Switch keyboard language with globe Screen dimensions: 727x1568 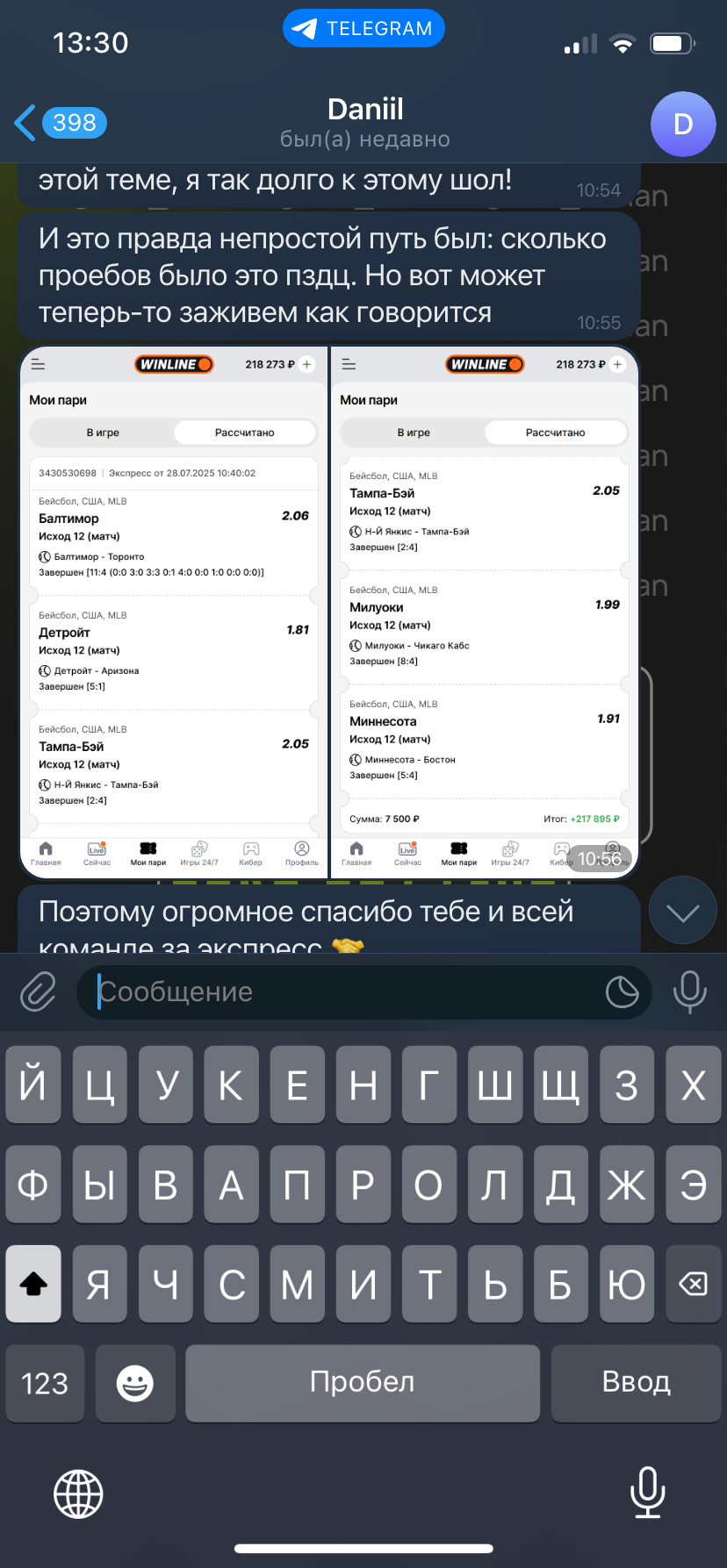pyautogui.click(x=79, y=1493)
